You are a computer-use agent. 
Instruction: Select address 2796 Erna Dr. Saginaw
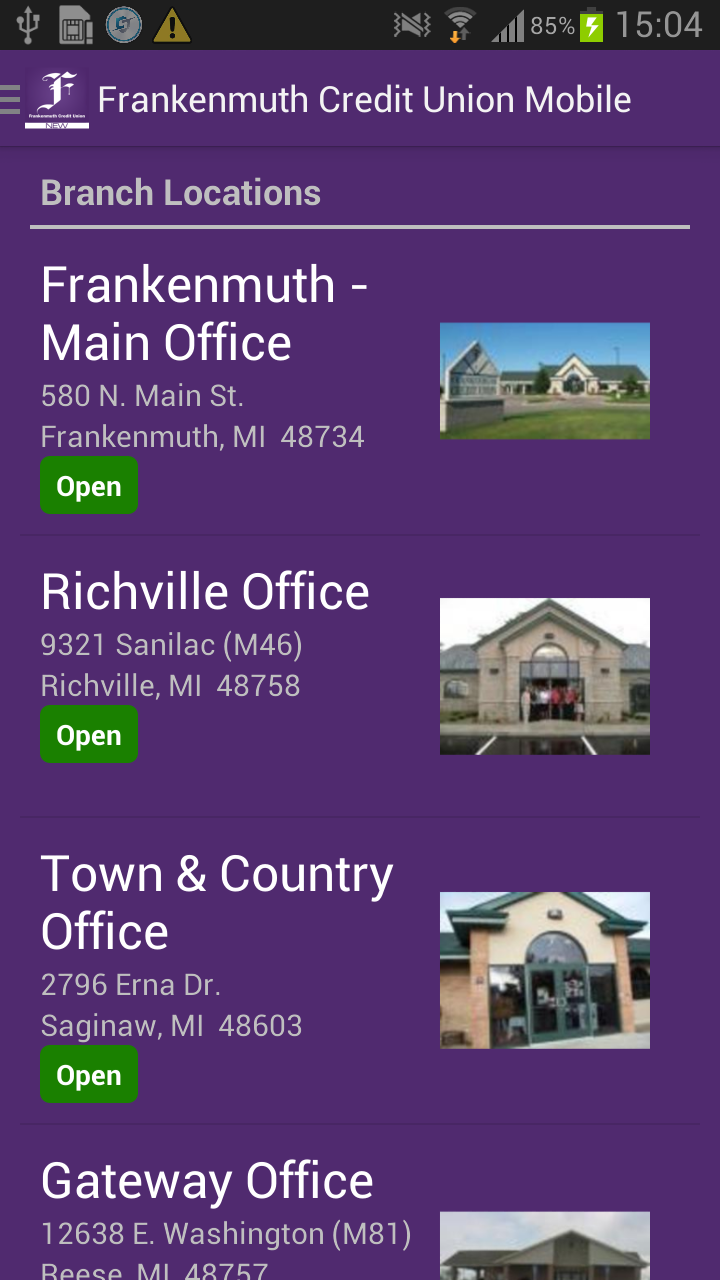(x=172, y=1005)
